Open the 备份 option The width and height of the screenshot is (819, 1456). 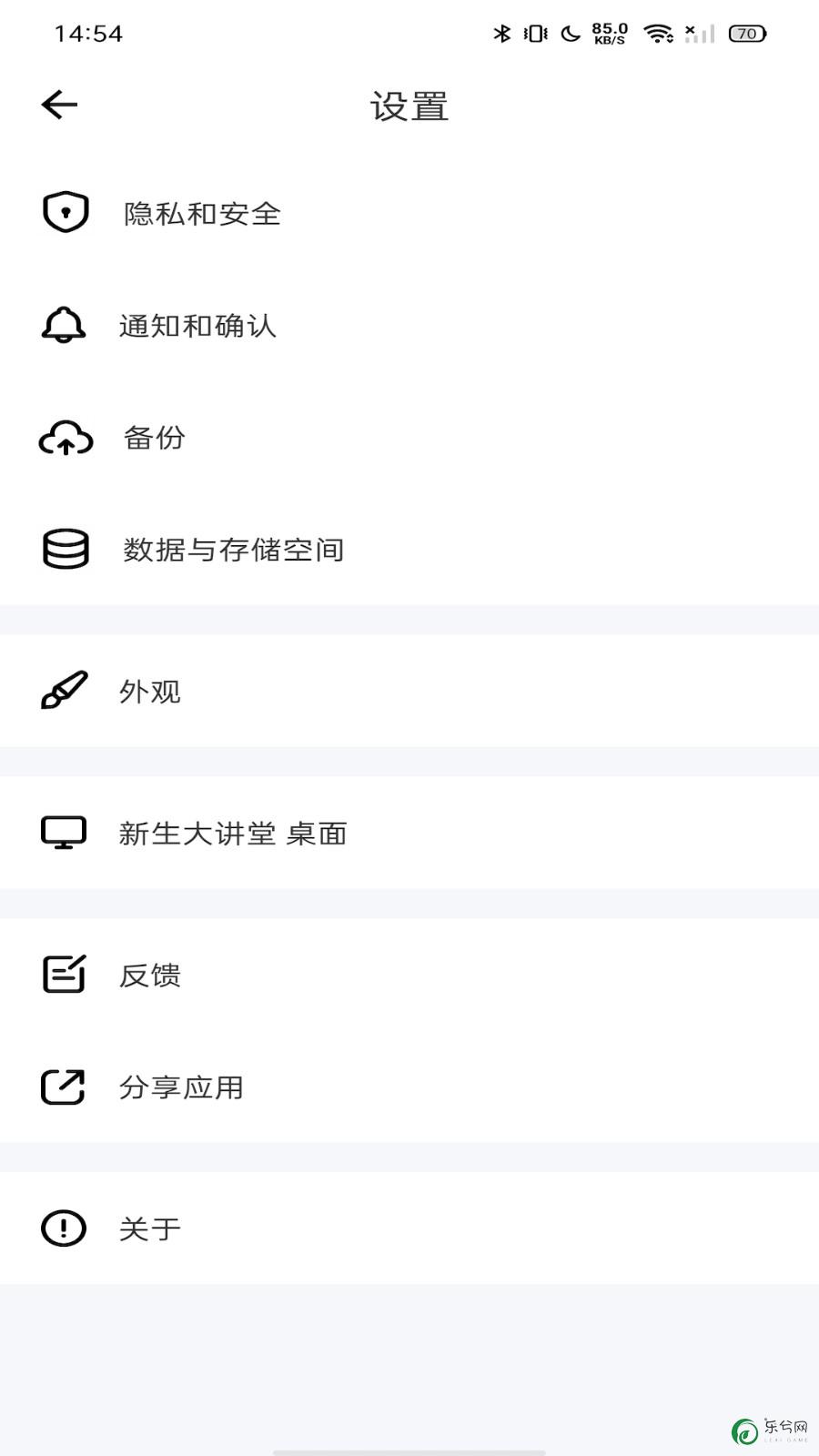point(409,438)
